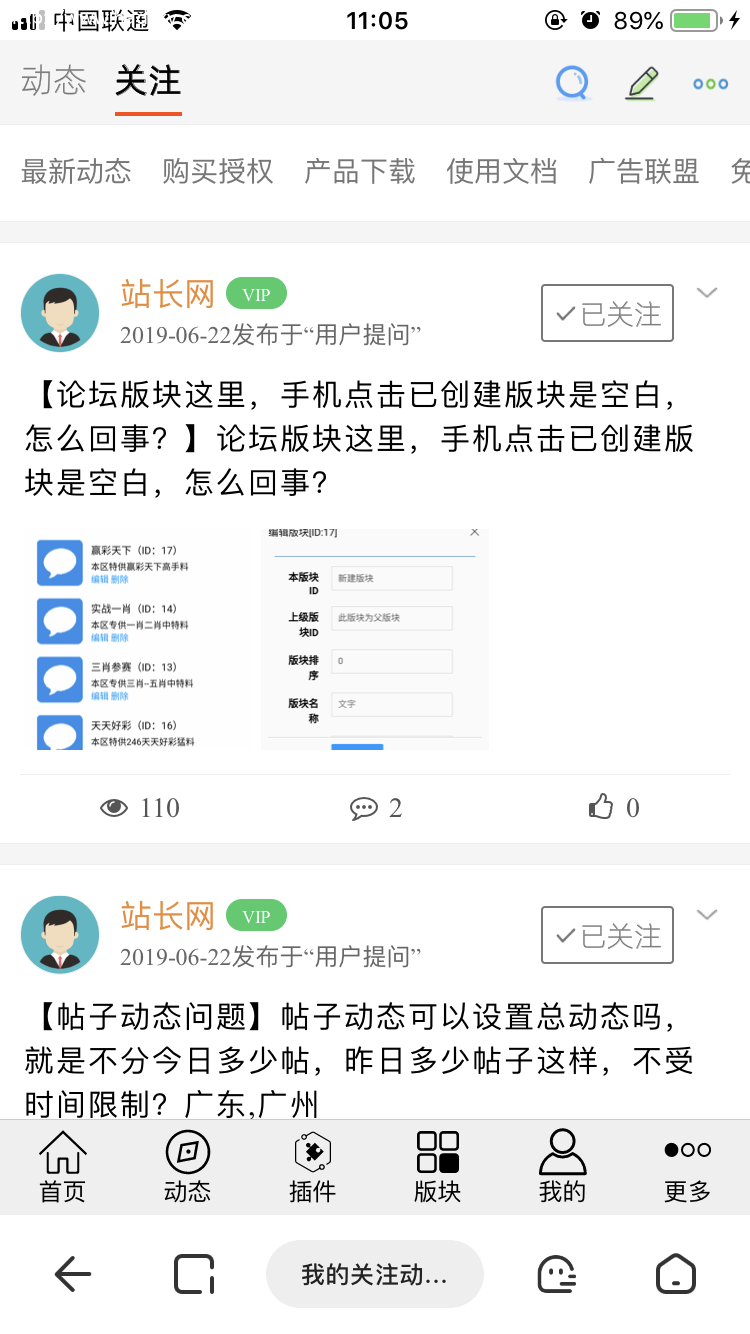Compose a new post with pencil icon

click(643, 83)
